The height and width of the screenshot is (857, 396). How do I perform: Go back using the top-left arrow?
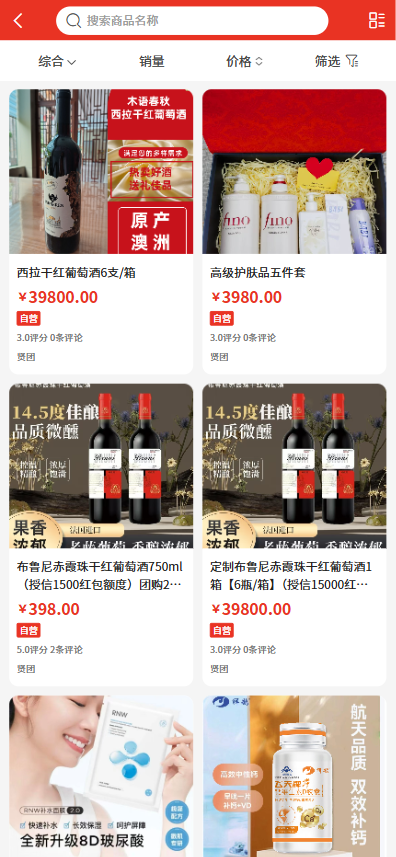coord(19,21)
